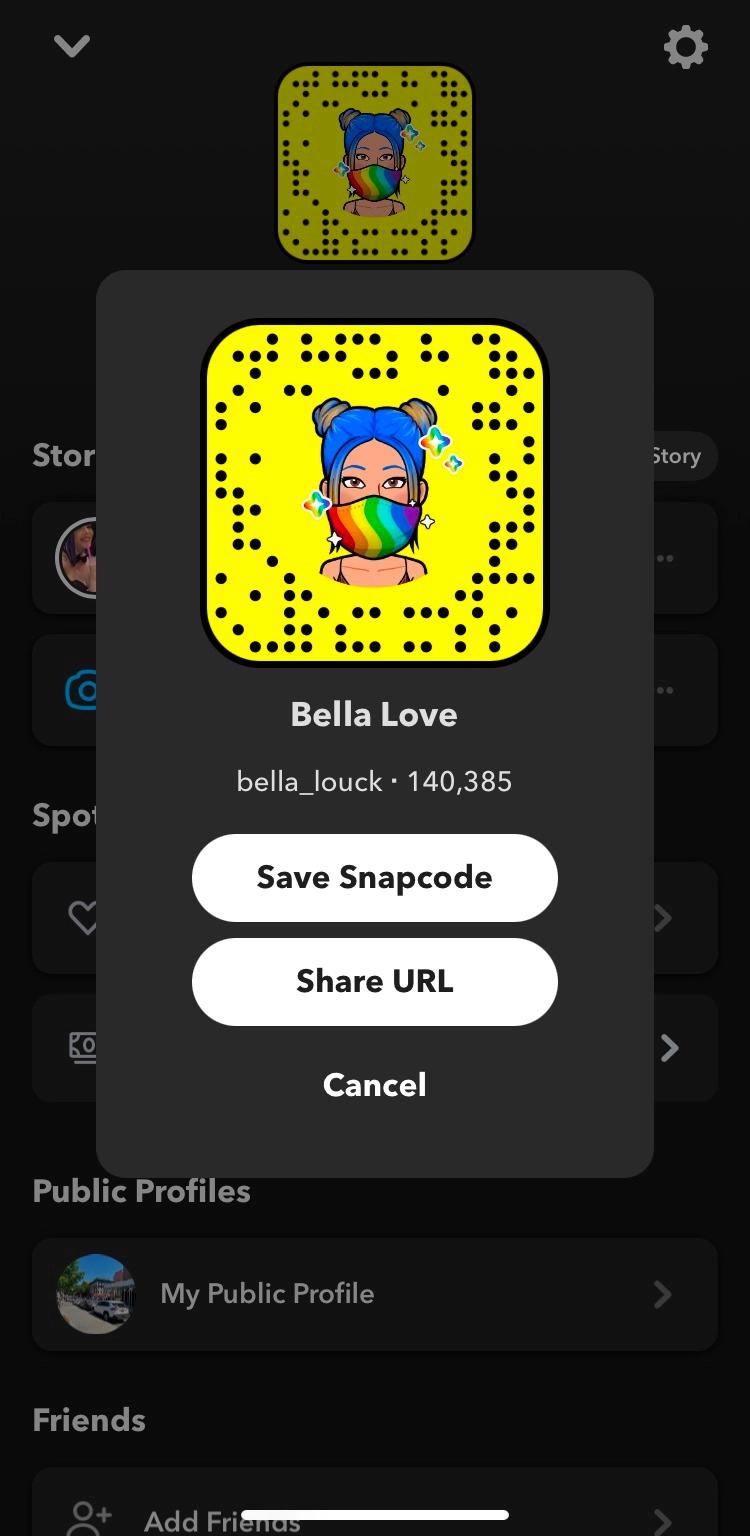This screenshot has width=750, height=1536.
Task: Tap the Share URL button
Action: 374,981
